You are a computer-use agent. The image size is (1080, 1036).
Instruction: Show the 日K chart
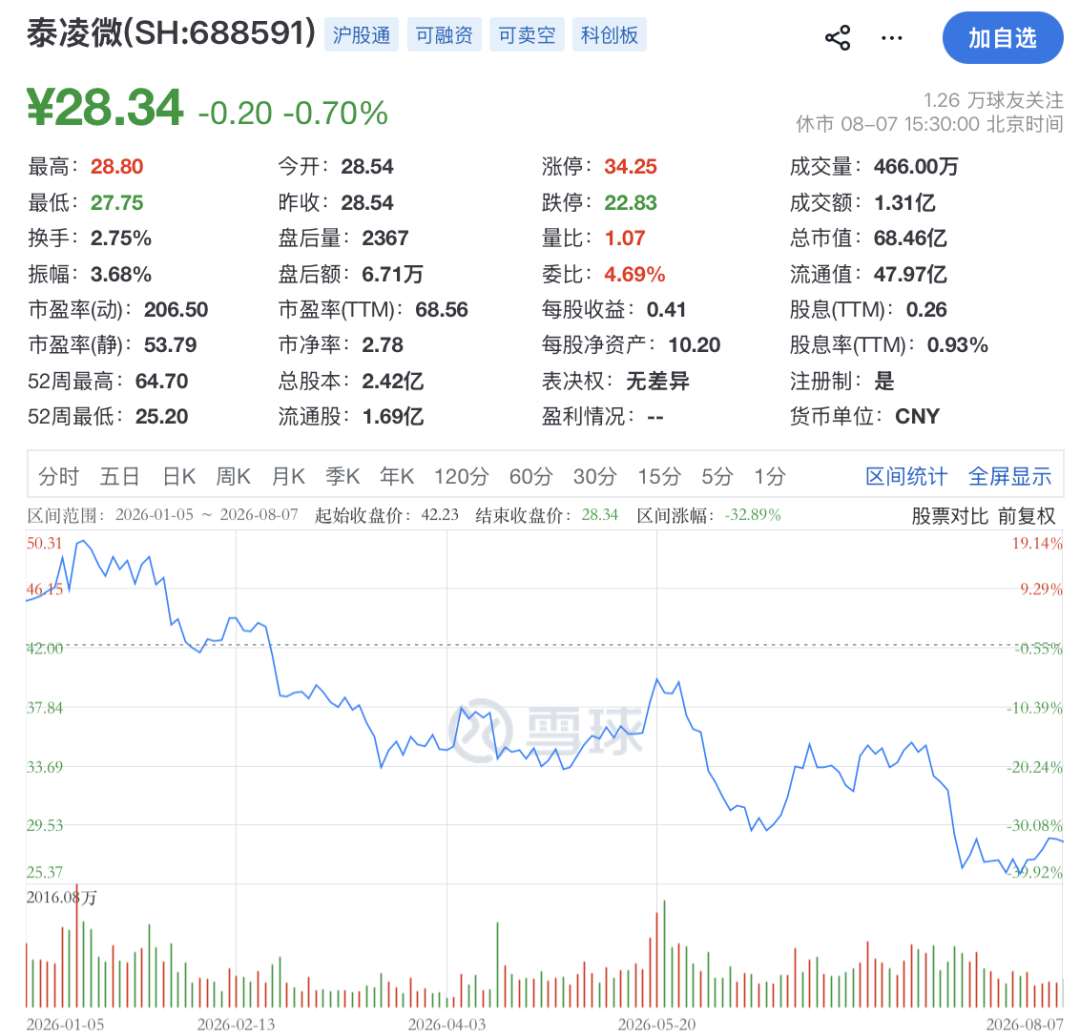click(x=179, y=476)
